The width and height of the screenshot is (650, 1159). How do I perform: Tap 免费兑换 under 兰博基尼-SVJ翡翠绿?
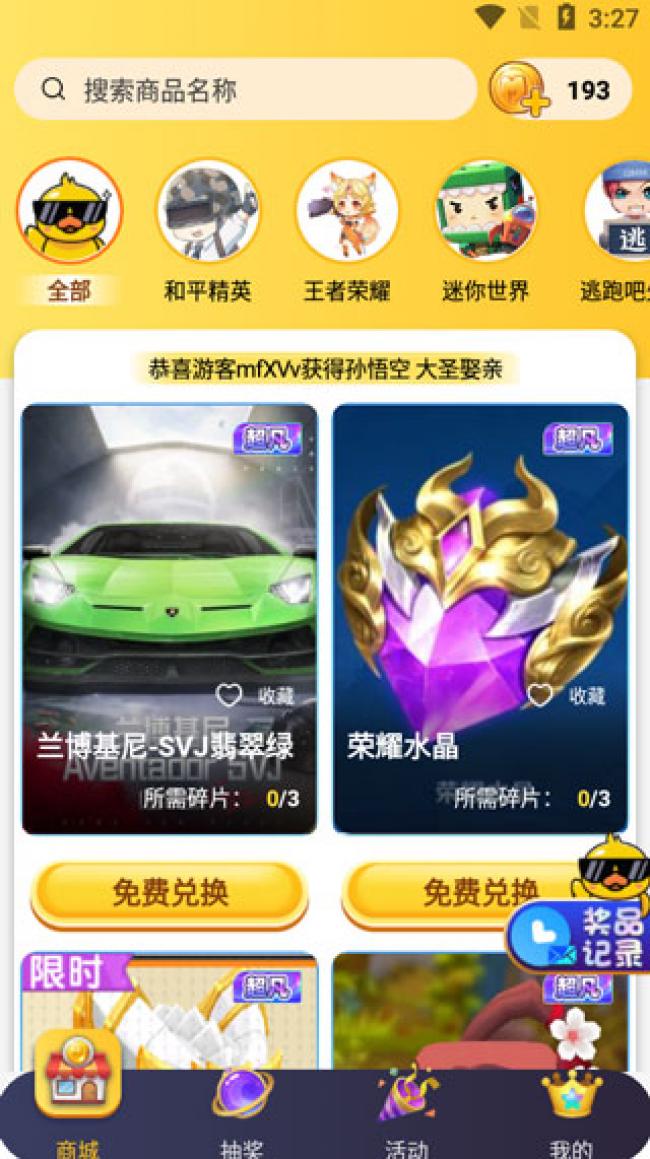[x=169, y=893]
